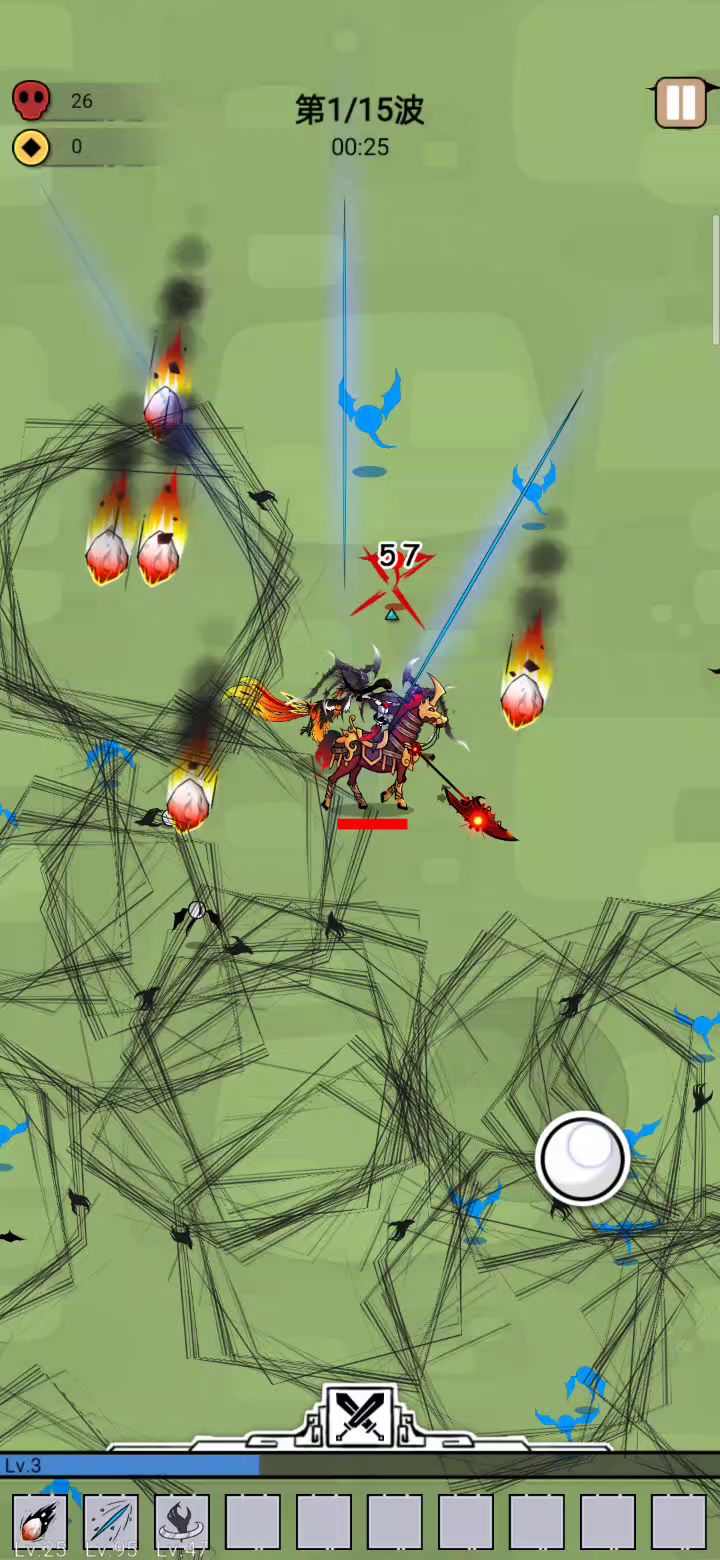Screen dimensions: 720x1560
Task: Pause the game
Action: [680, 103]
